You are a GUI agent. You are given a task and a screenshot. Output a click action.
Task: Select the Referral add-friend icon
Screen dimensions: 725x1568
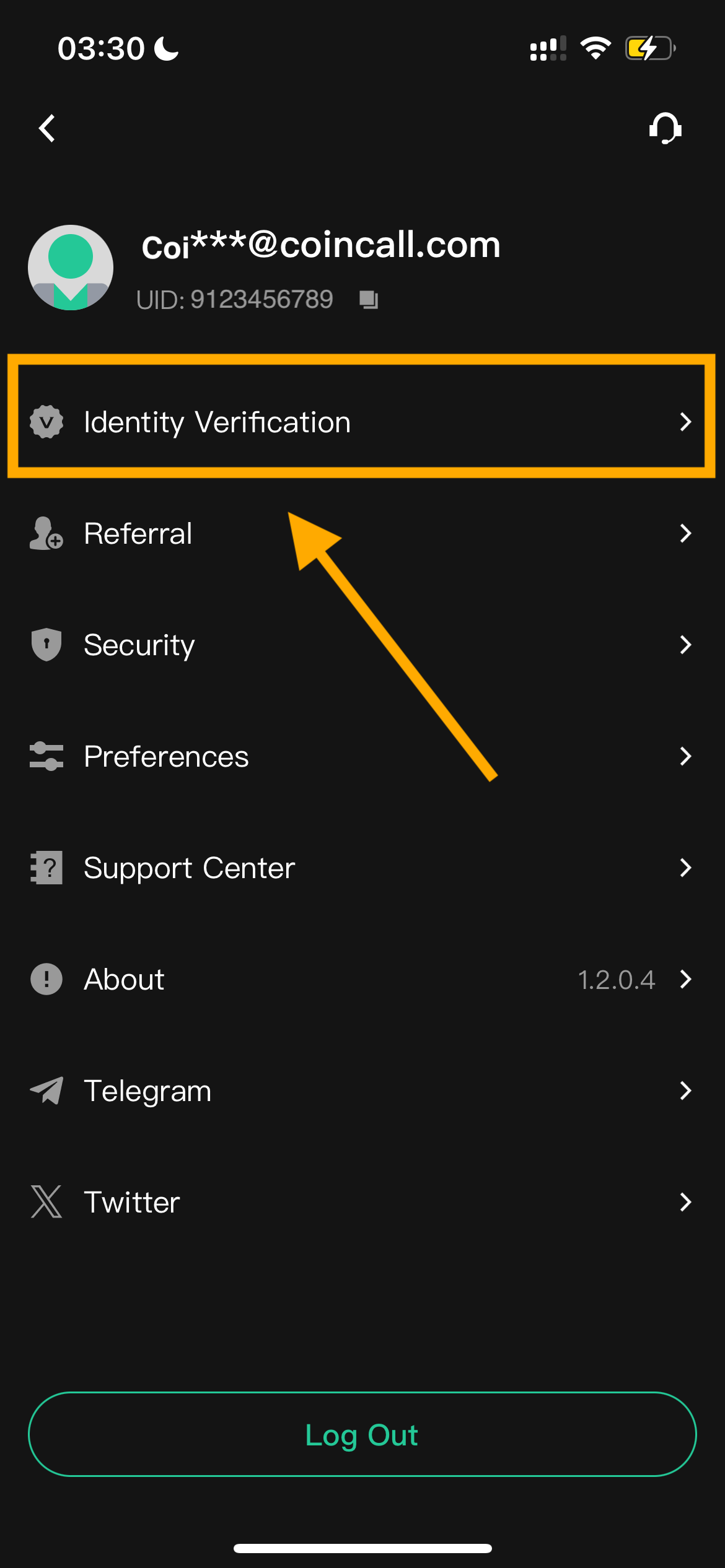45,534
